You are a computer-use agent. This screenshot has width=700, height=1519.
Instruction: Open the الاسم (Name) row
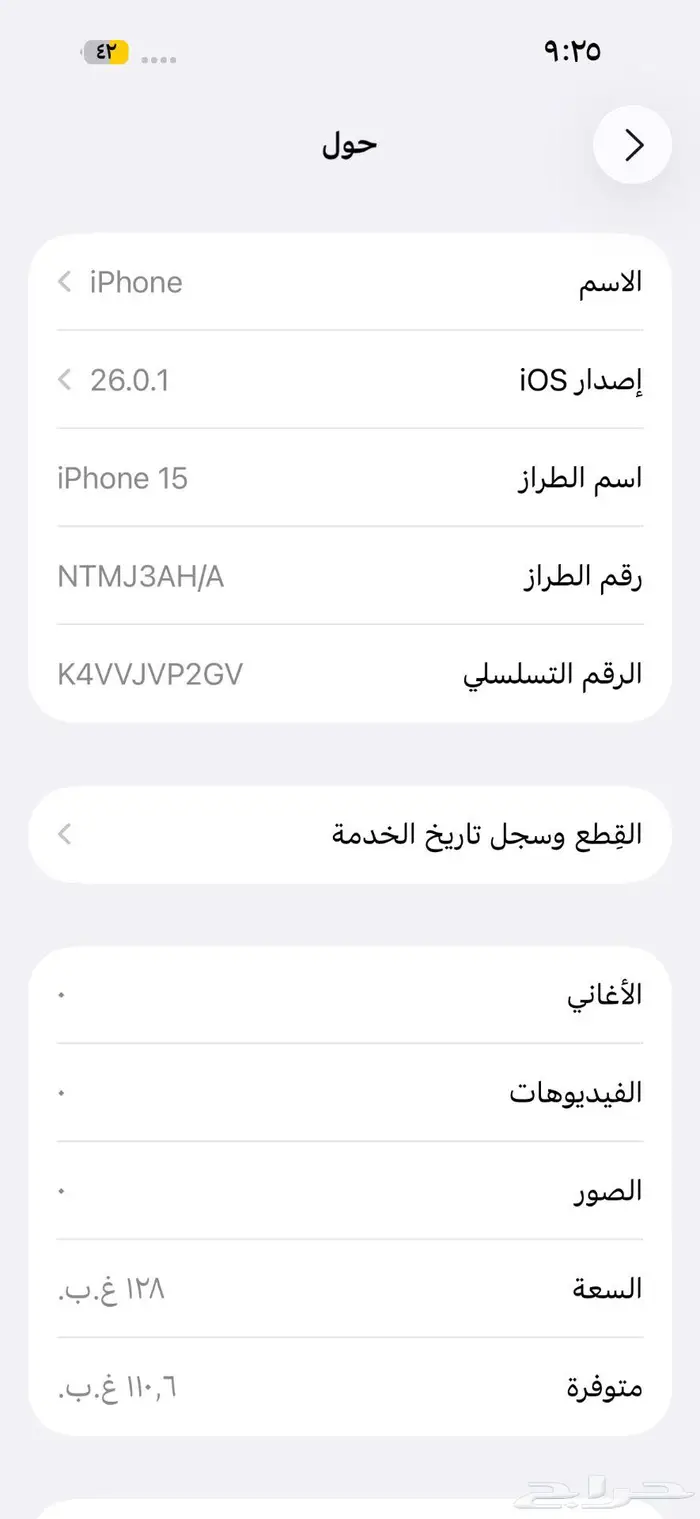(350, 283)
